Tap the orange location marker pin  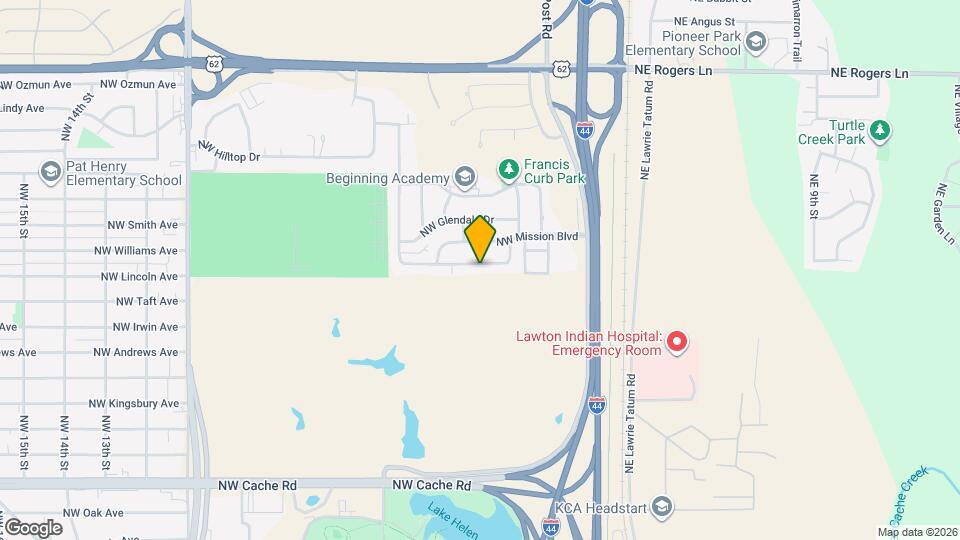pos(481,240)
